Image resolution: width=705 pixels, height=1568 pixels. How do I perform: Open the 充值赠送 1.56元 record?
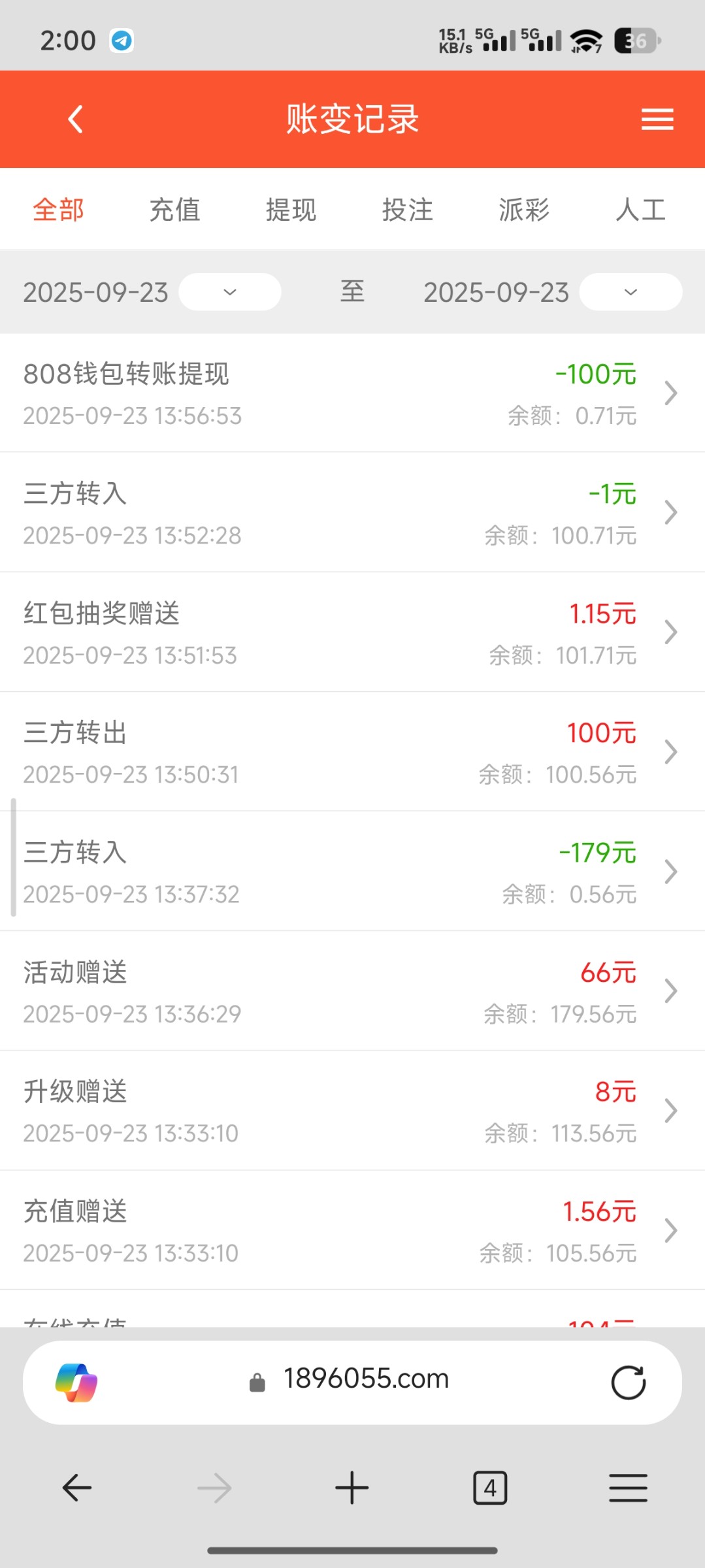tap(352, 1230)
